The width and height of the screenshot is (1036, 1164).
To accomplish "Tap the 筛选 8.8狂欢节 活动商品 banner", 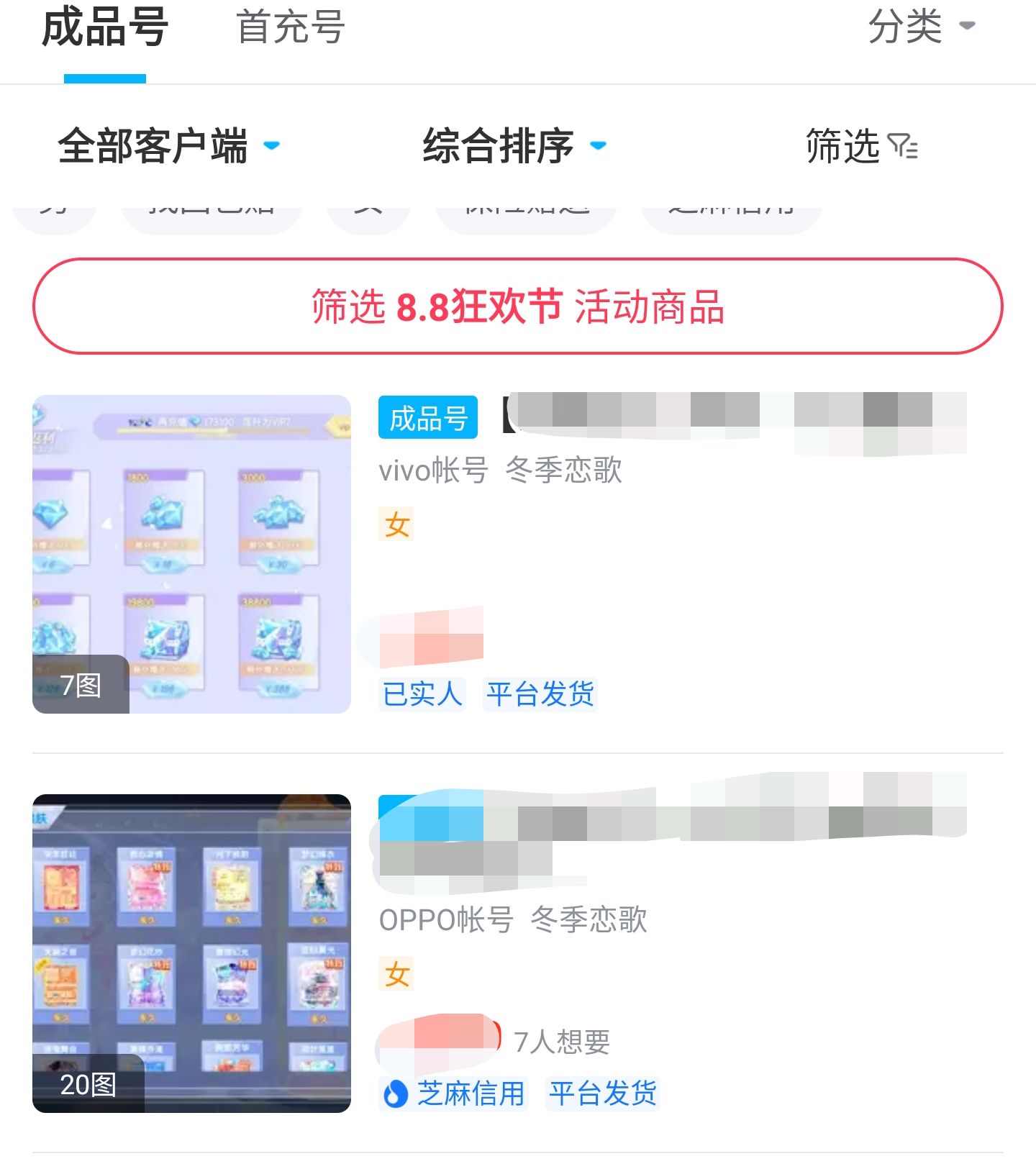I will click(x=518, y=306).
